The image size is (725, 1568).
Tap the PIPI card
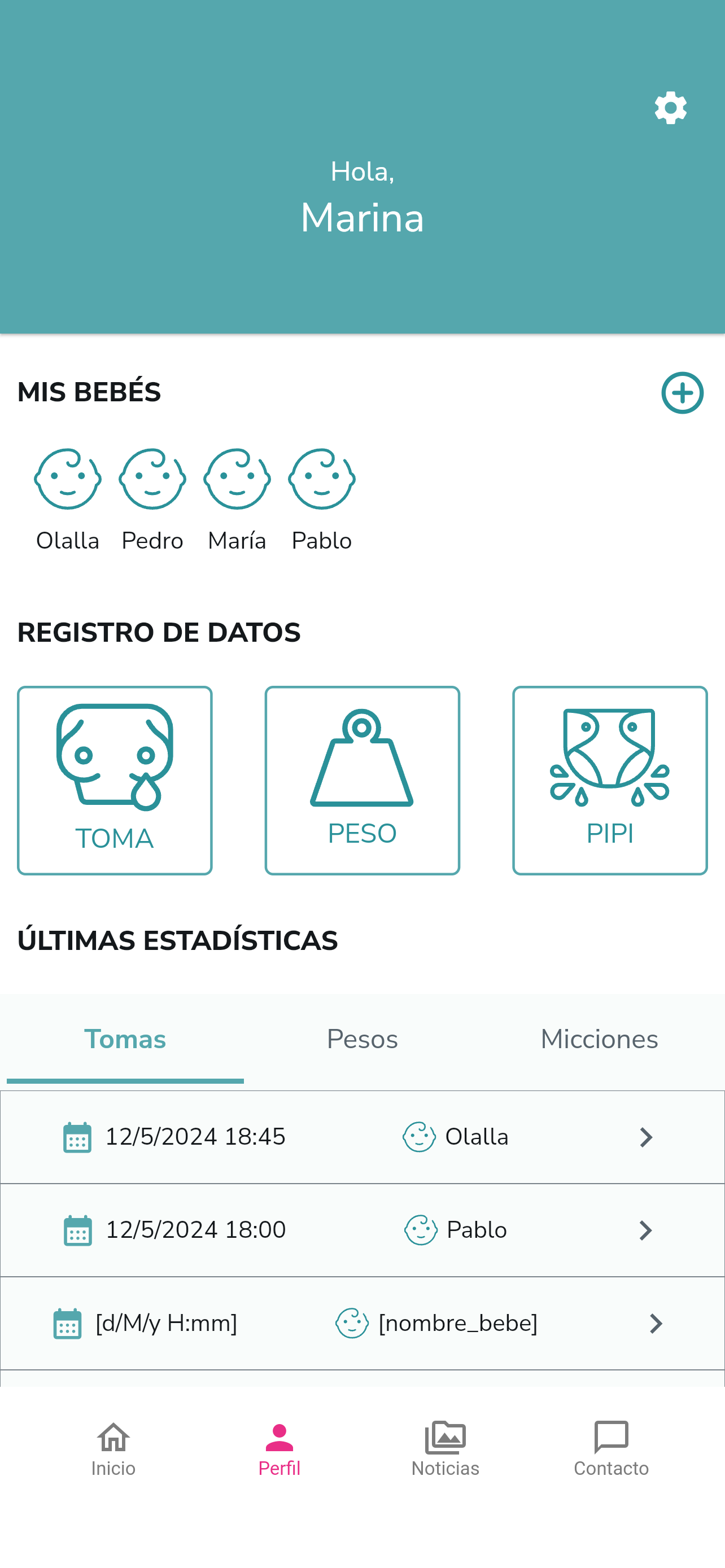pyautogui.click(x=609, y=781)
